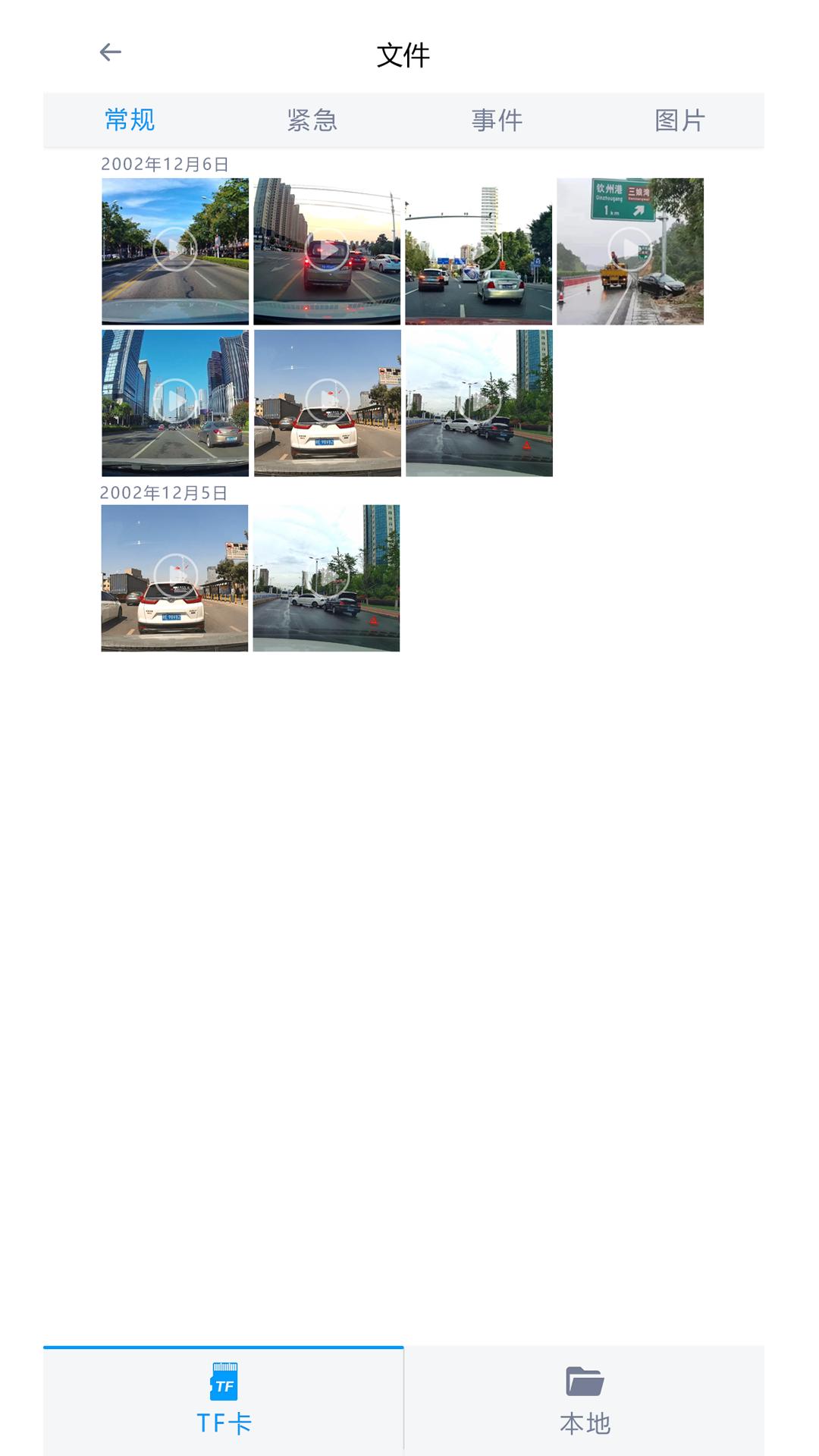Open the December 6 white SUV video

pyautogui.click(x=328, y=403)
